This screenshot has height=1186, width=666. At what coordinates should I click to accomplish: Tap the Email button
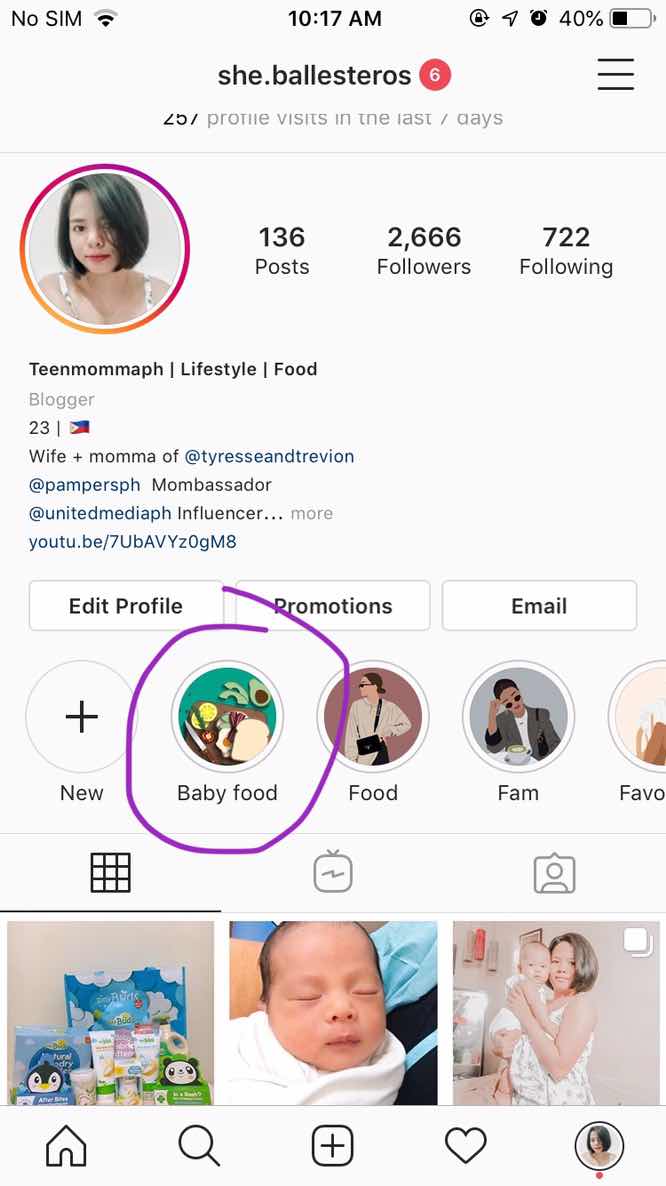pyautogui.click(x=539, y=606)
